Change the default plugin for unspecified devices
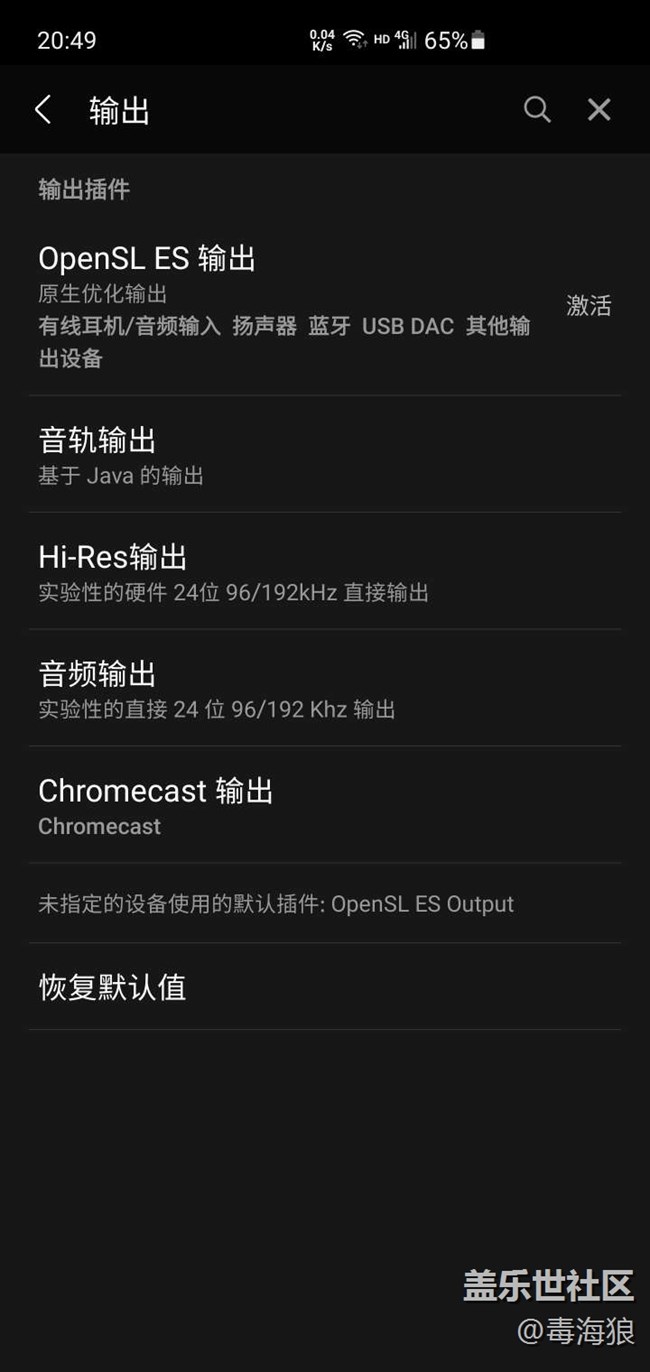This screenshot has width=650, height=1372. click(324, 904)
